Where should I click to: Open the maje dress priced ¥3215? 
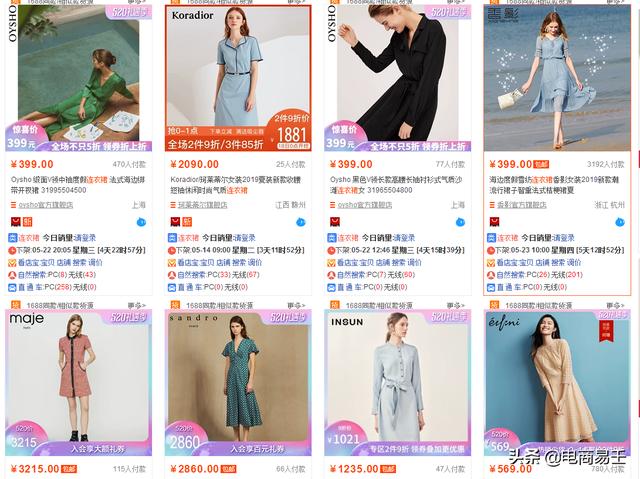(78, 380)
